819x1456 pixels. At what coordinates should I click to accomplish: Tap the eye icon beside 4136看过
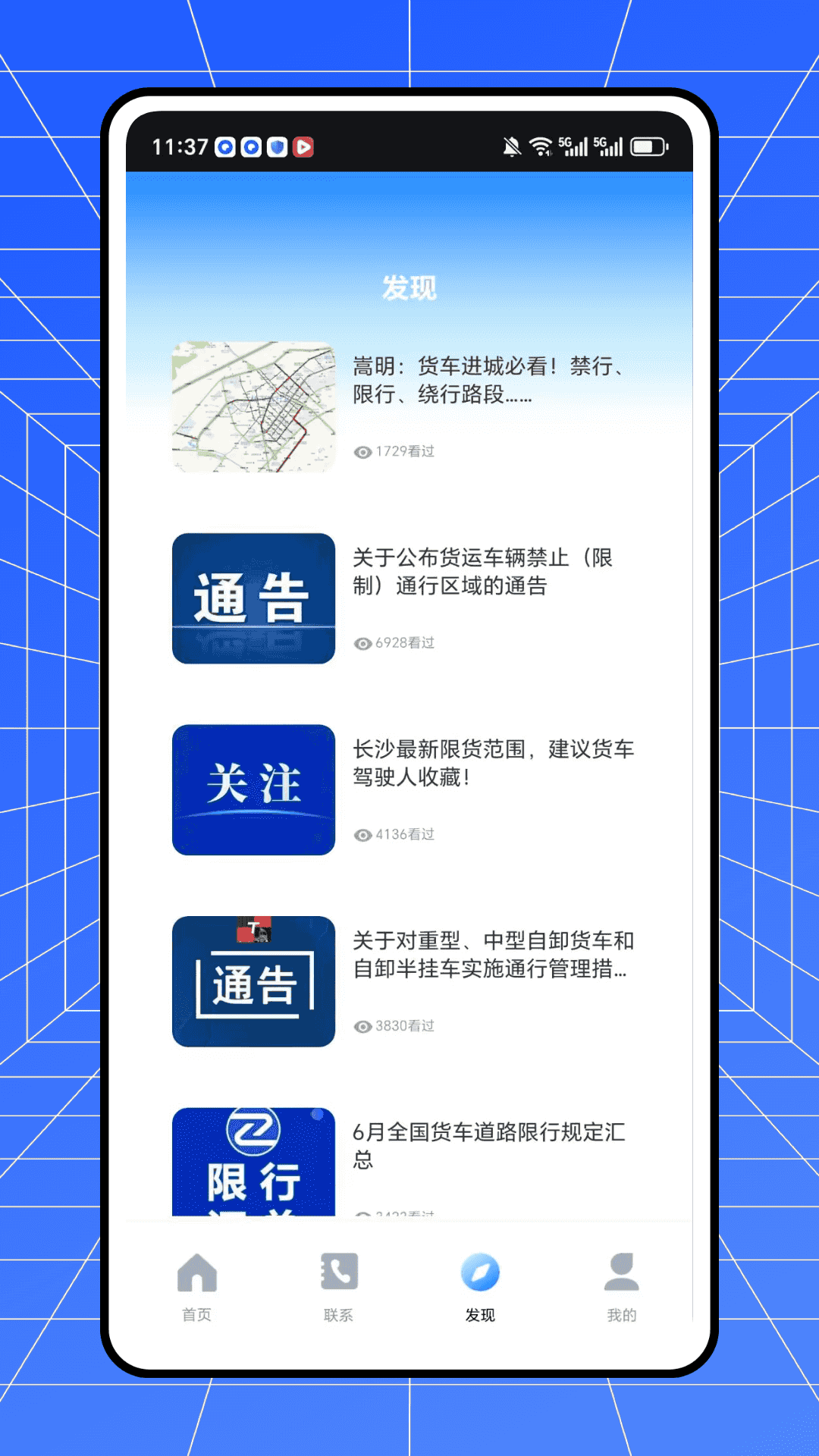pyautogui.click(x=362, y=833)
